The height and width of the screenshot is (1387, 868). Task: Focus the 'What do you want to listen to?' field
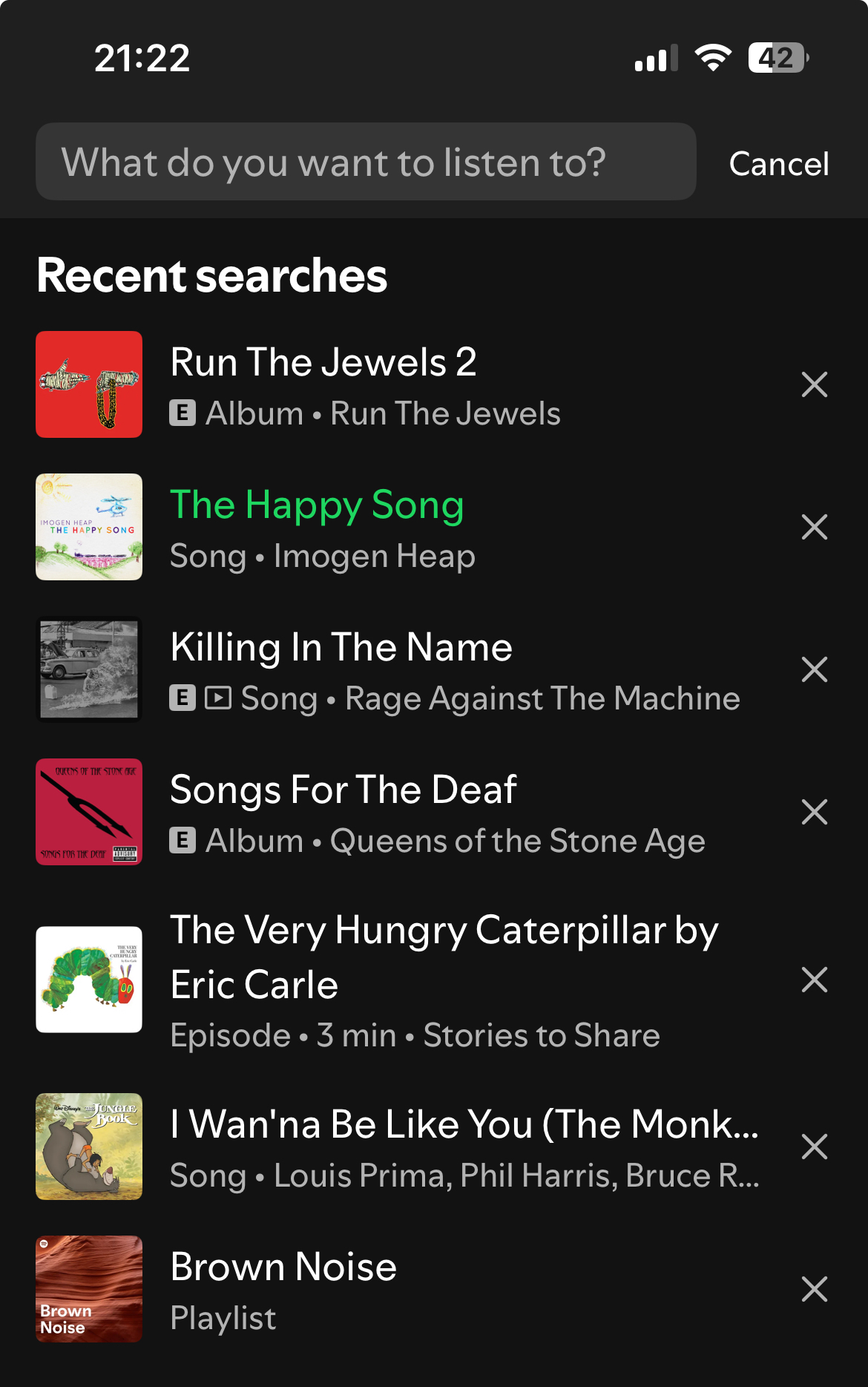[365, 162]
